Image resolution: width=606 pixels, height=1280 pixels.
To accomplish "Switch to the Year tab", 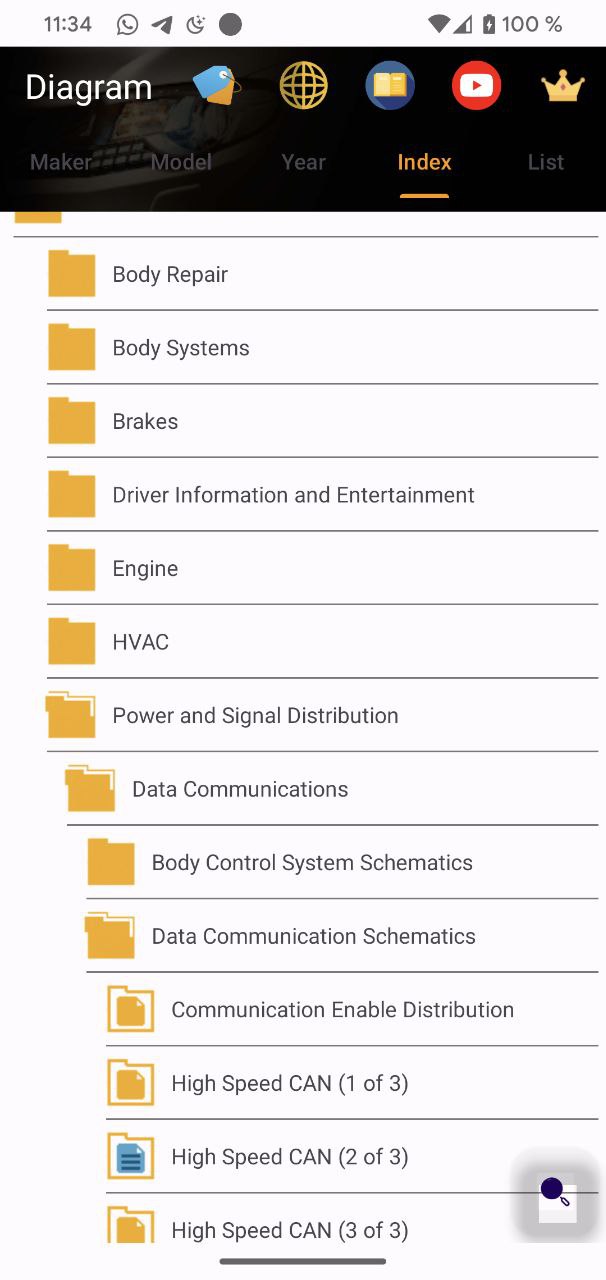I will [303, 162].
